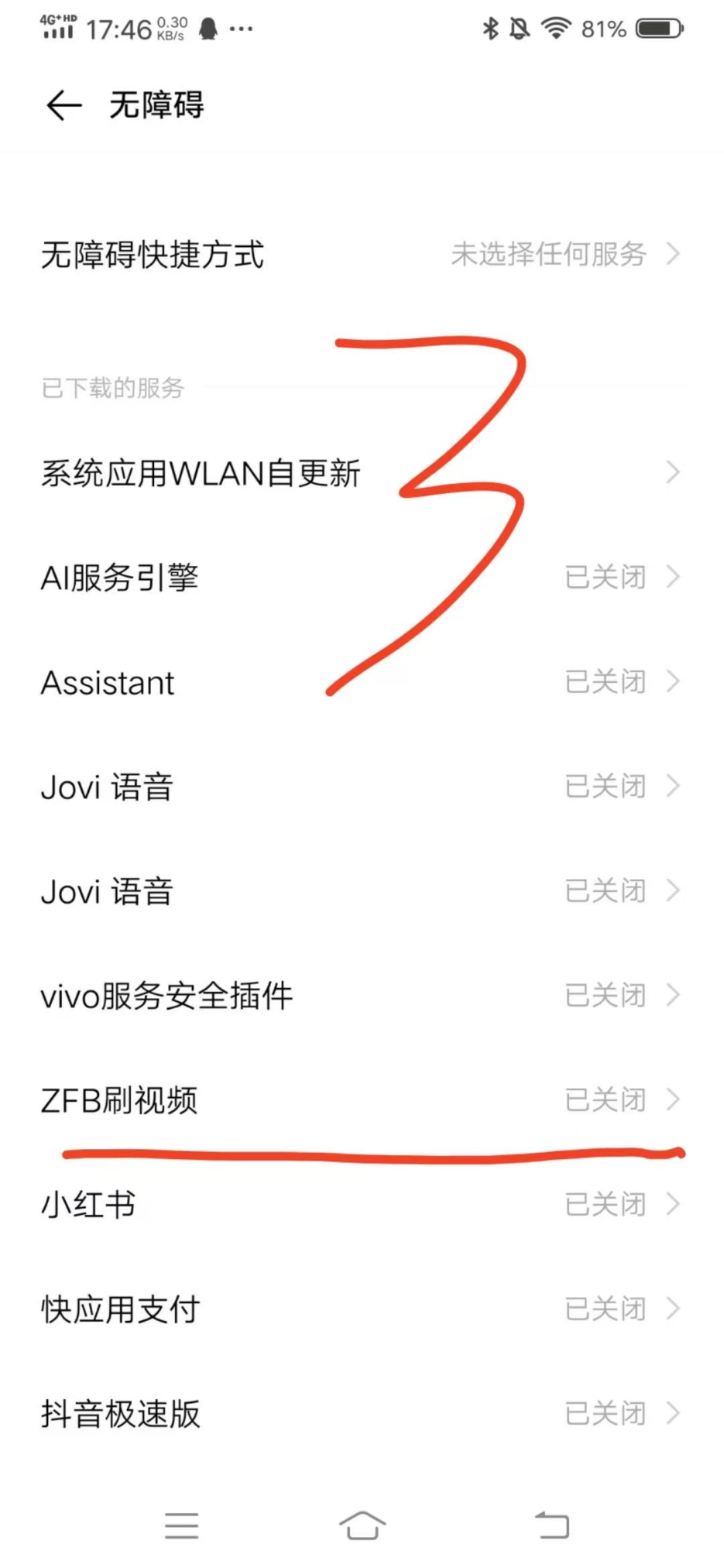Open vivo服务安全插件 settings
The width and height of the screenshot is (724, 1568).
click(362, 996)
